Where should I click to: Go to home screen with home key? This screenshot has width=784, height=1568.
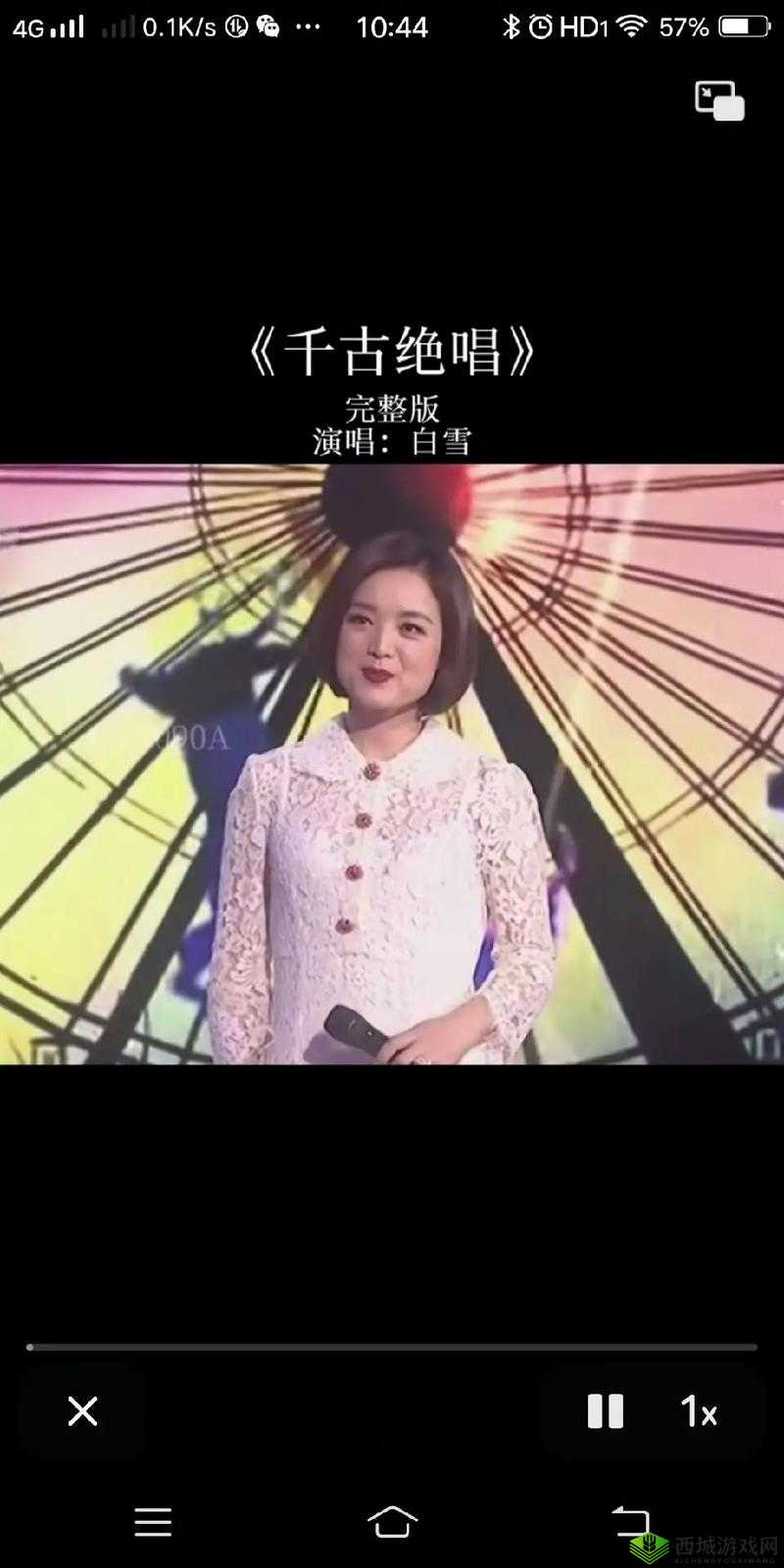click(392, 1522)
